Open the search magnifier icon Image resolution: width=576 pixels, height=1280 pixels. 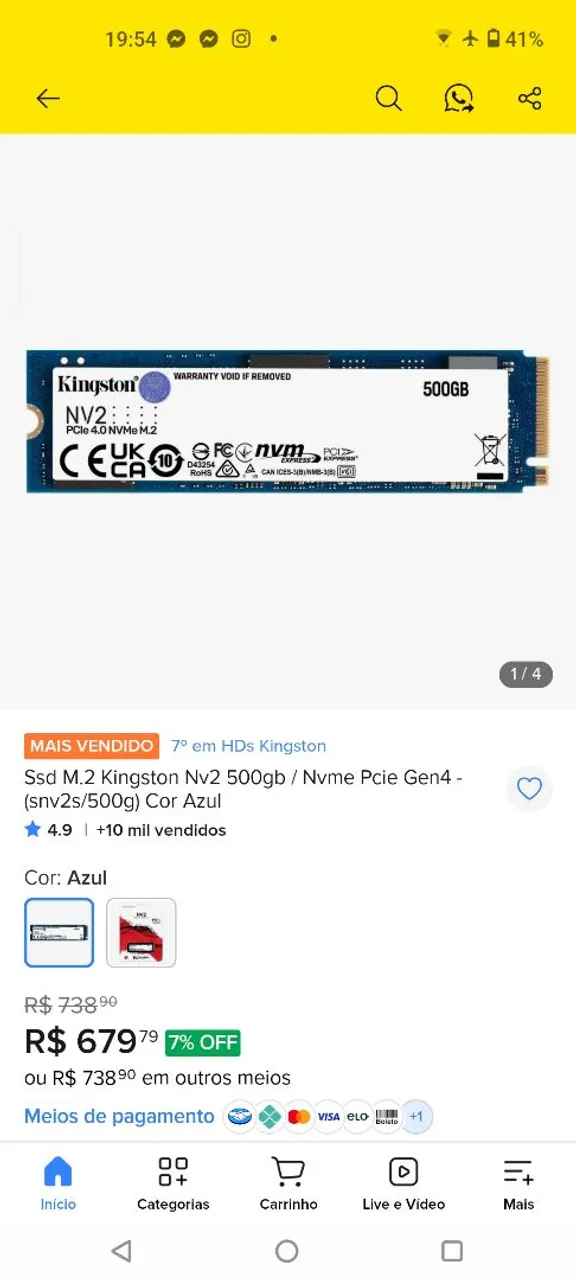point(388,98)
